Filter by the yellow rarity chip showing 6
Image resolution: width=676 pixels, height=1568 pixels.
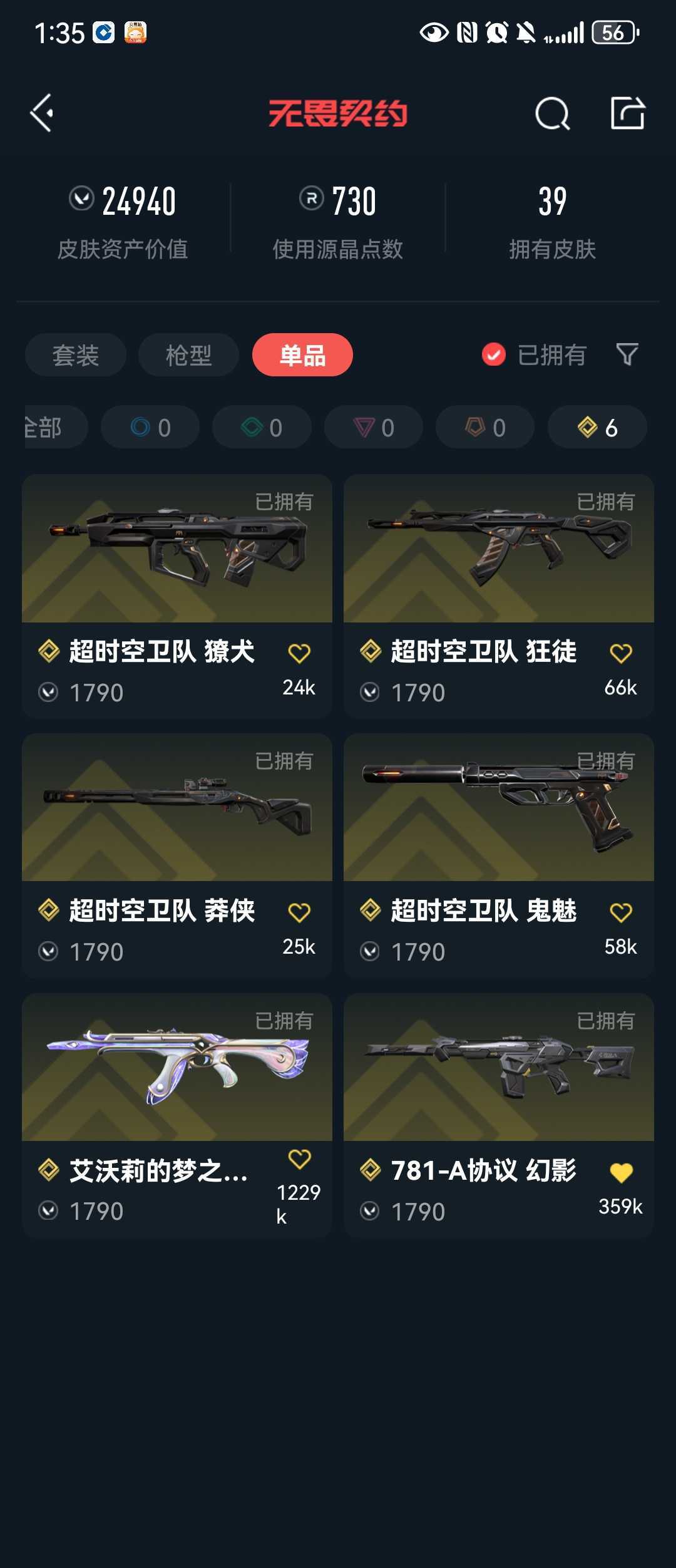(597, 427)
